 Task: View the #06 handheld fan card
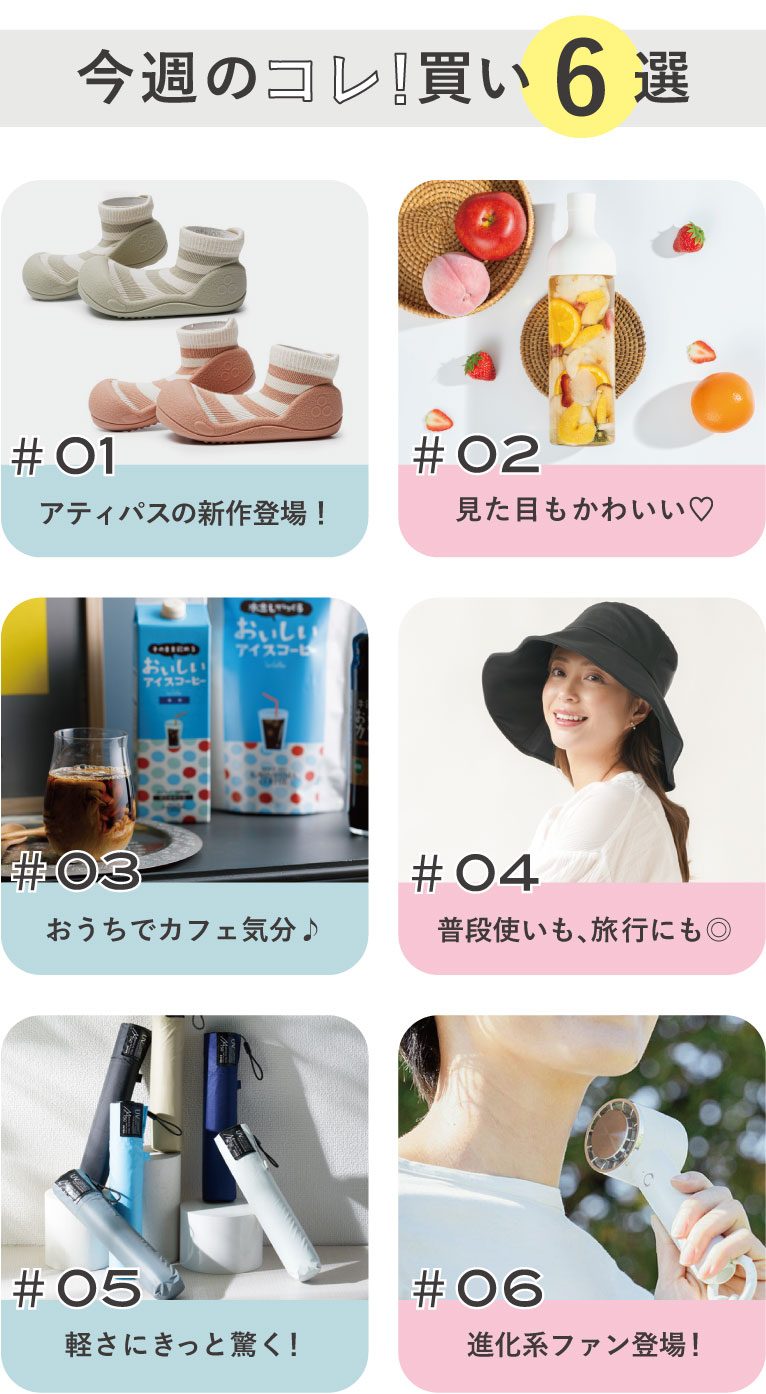(581, 1203)
